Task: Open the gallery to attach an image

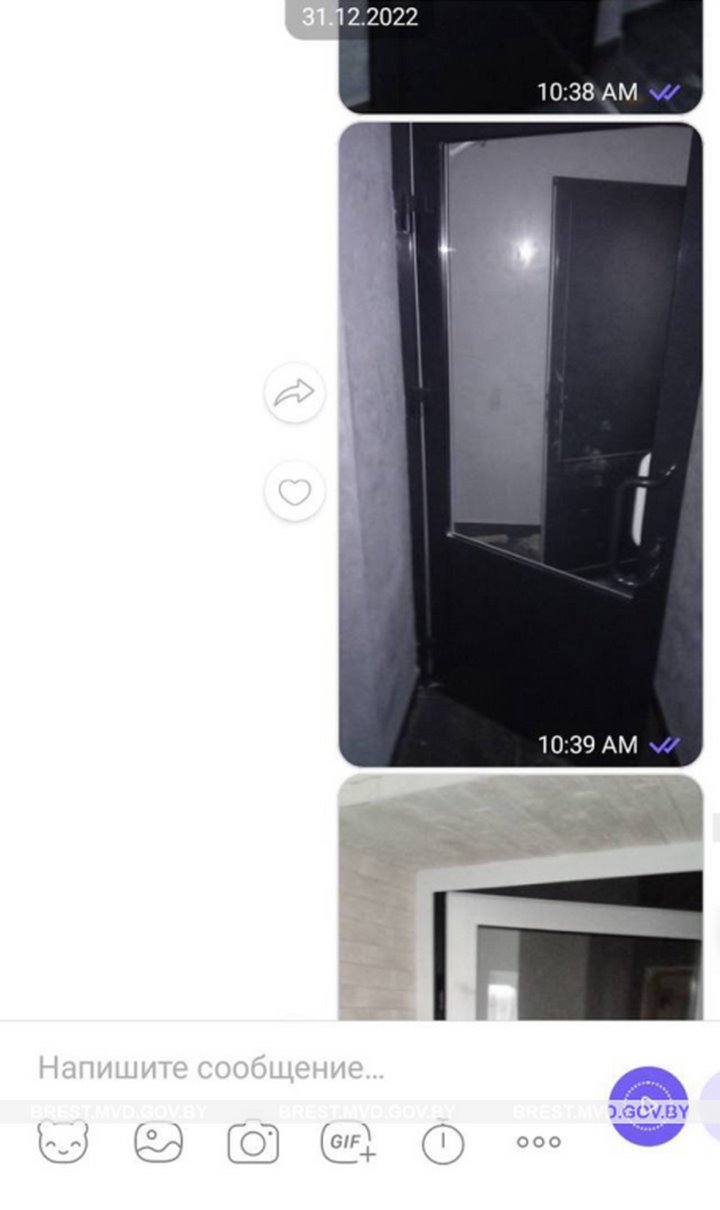Action: tap(158, 1142)
